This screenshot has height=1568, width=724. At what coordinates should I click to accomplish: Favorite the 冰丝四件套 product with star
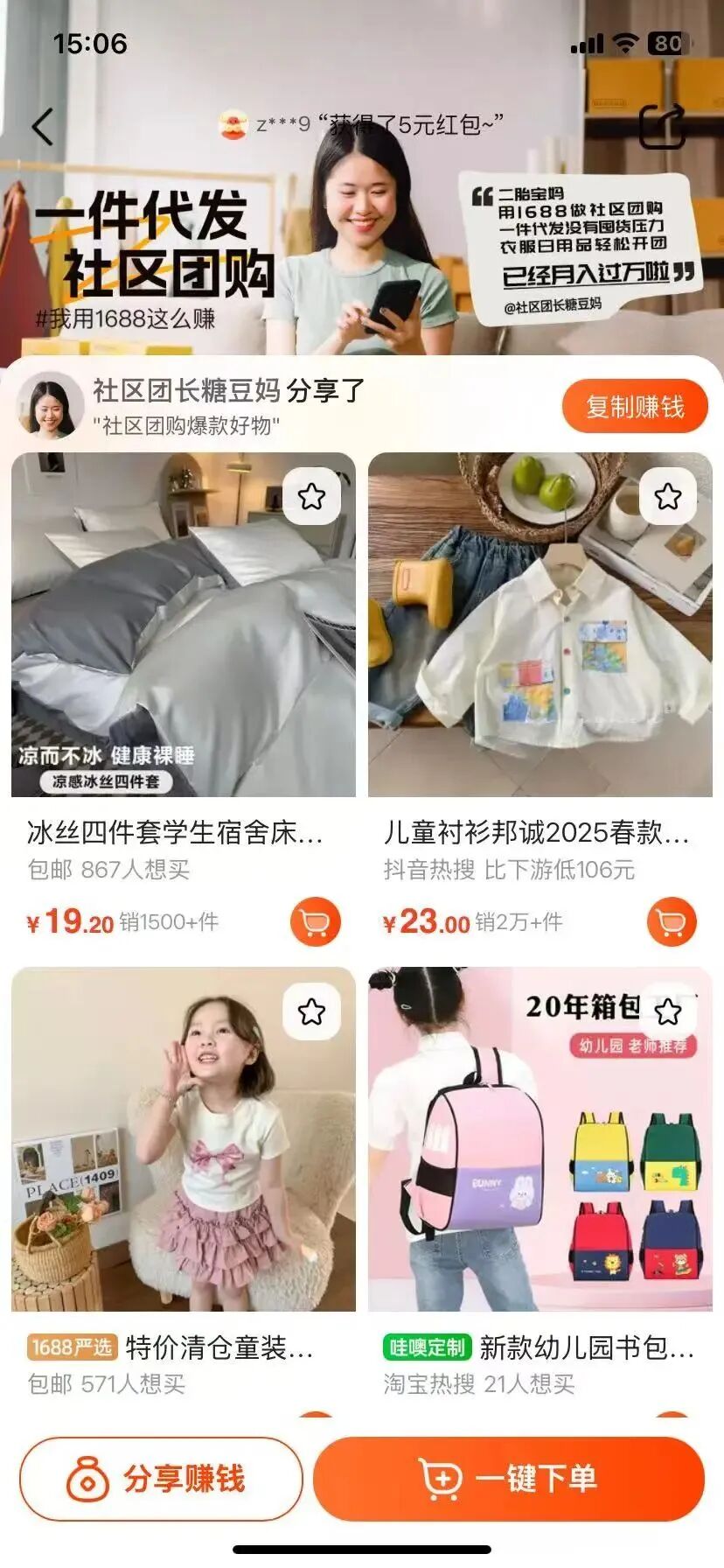point(311,497)
